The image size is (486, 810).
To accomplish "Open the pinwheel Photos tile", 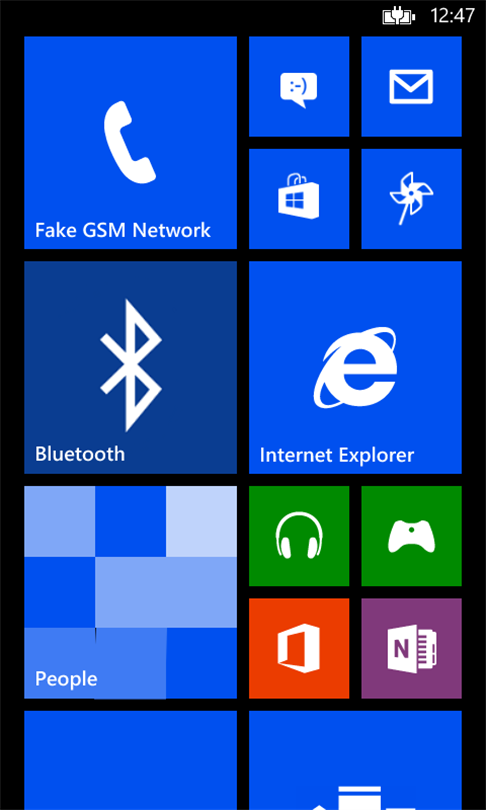I will [411, 199].
